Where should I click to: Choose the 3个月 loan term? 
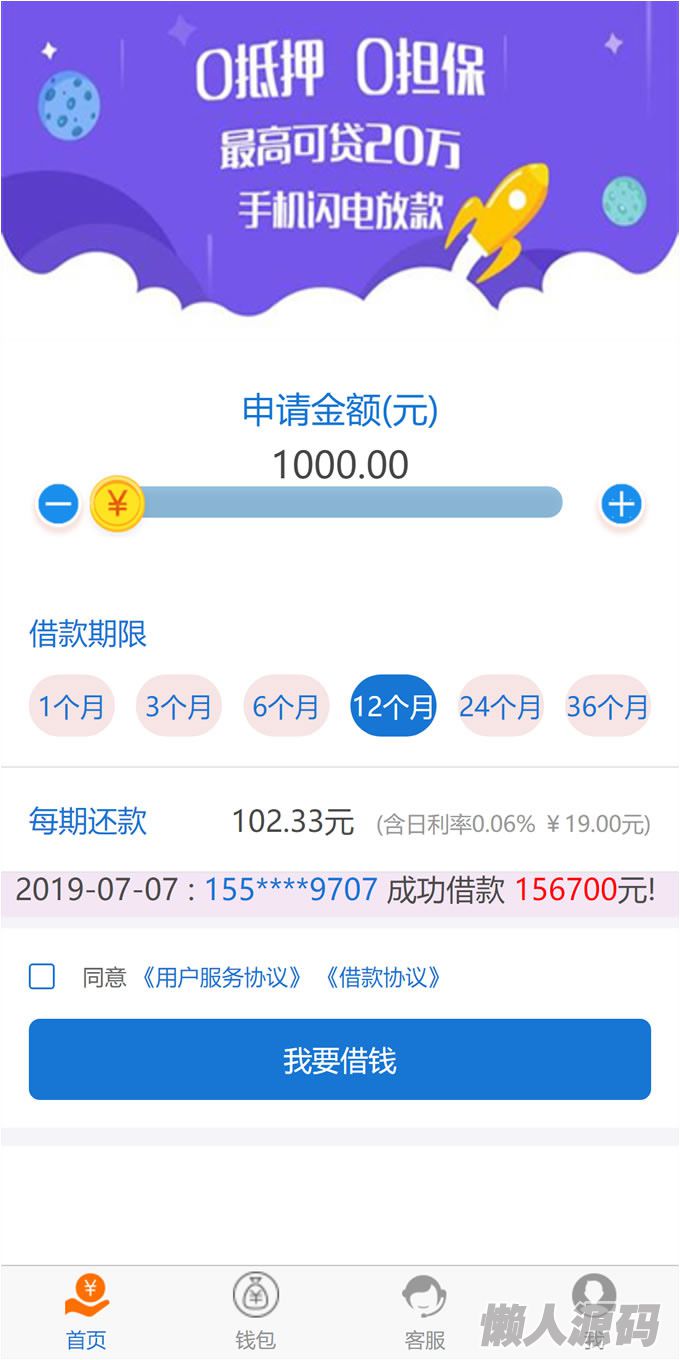point(178,707)
